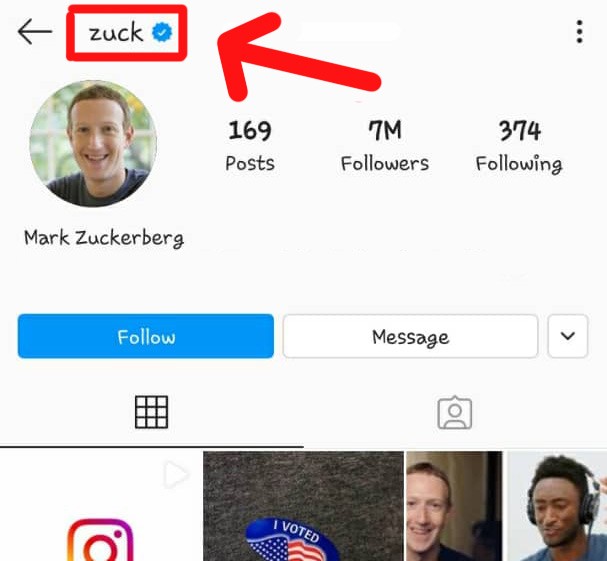Expand suggested accounts with the chevron button
This screenshot has width=607, height=561.
(x=568, y=336)
